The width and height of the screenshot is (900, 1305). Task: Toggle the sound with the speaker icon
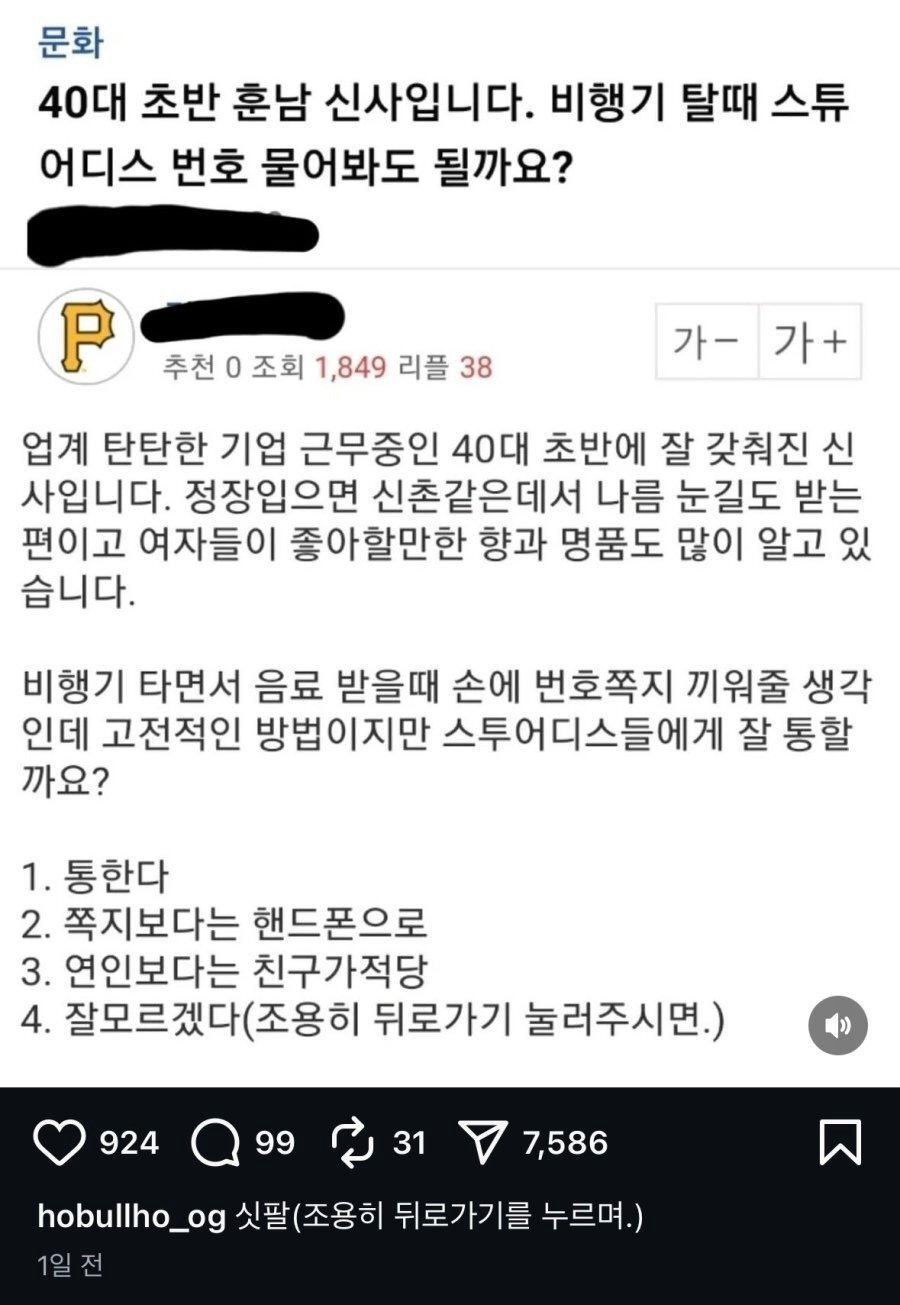coord(837,1025)
